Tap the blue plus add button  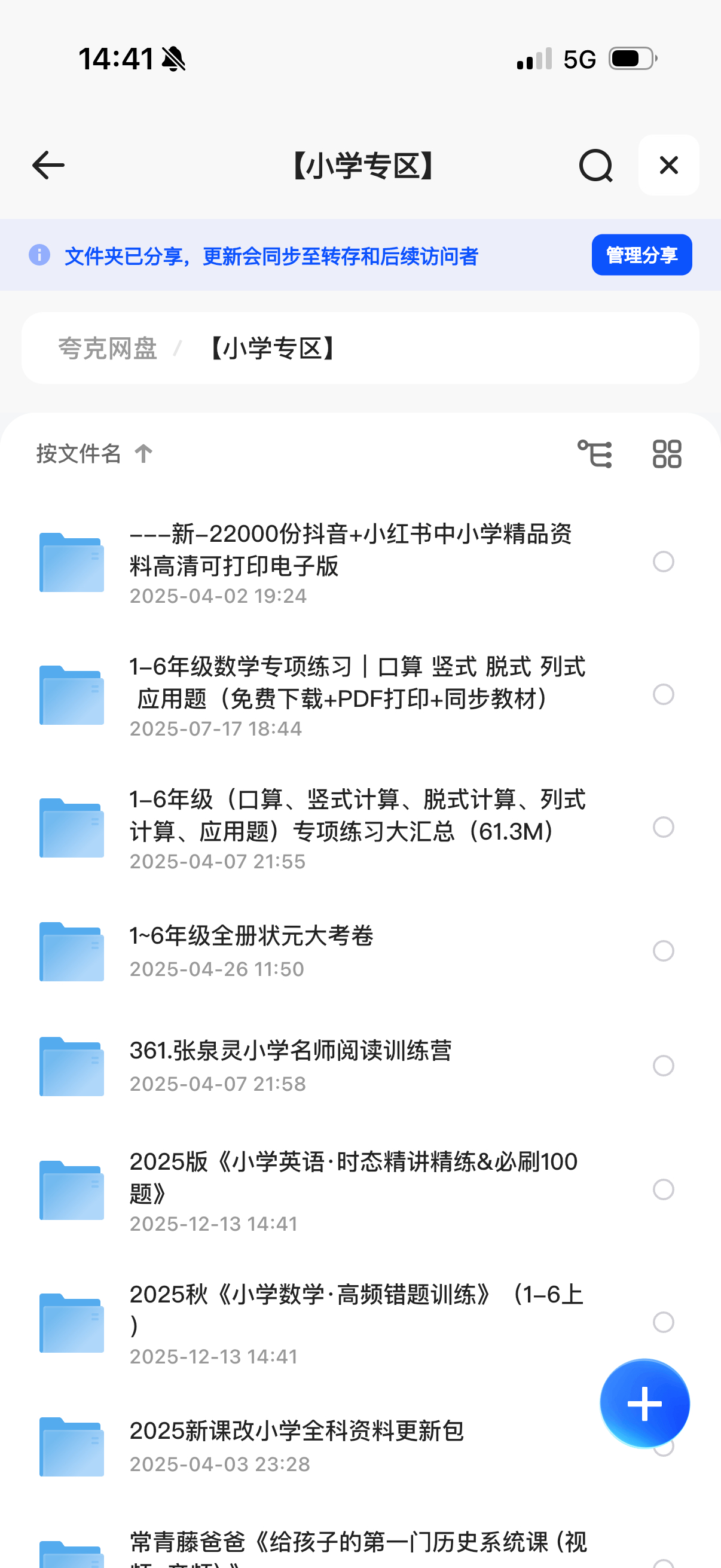point(644,1404)
